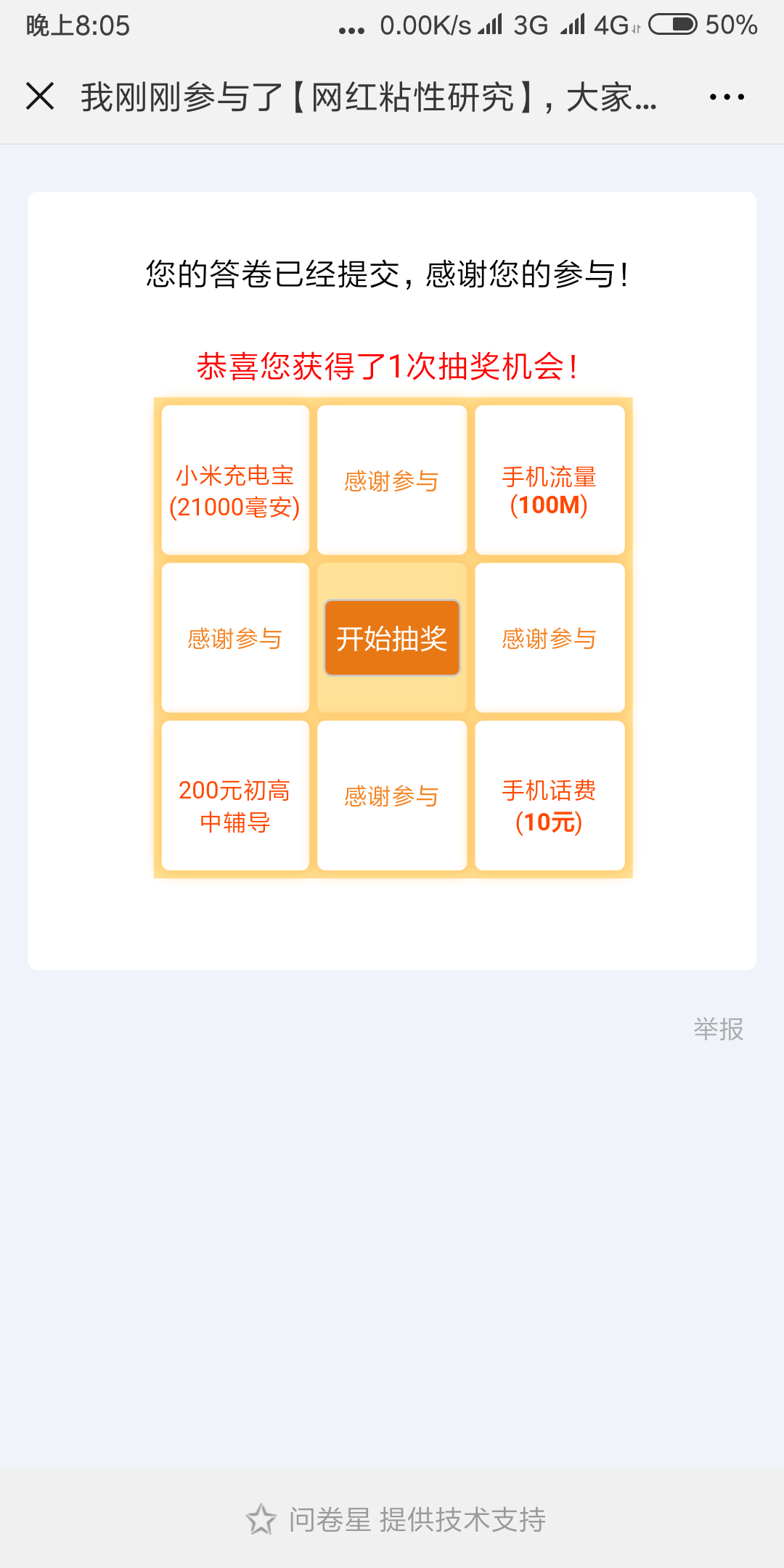Open 问卷星 提供技术支持 footer link
784x1568 pixels.
(x=396, y=1519)
